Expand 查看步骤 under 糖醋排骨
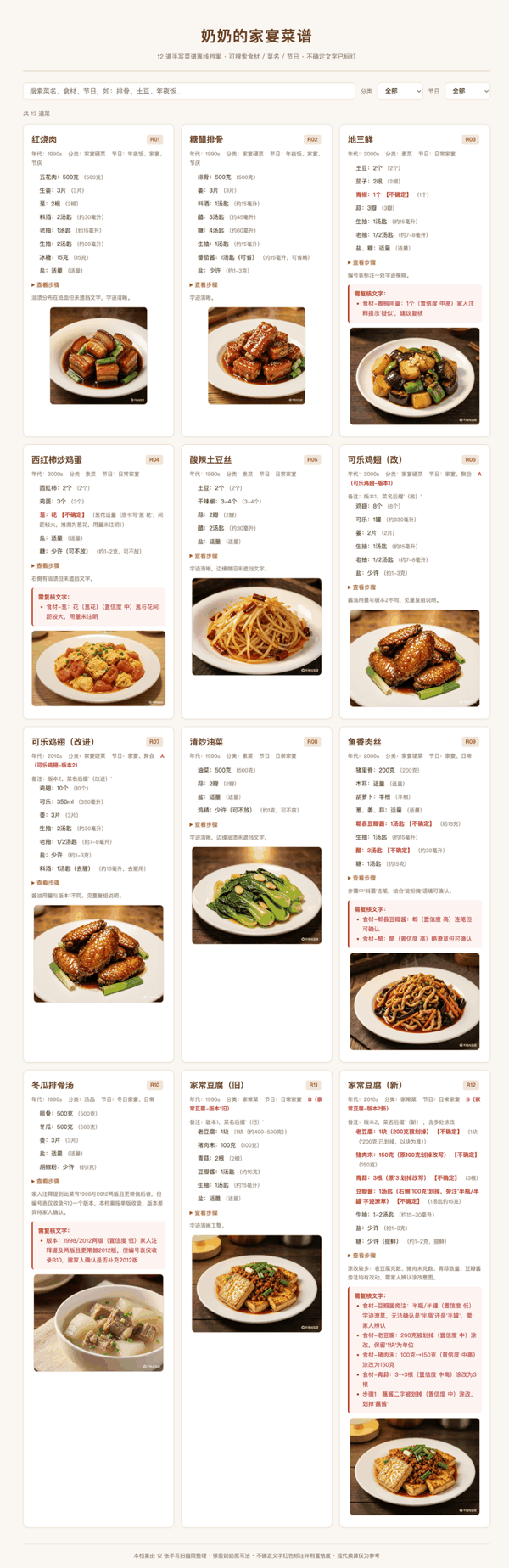This screenshot has height=1568, width=509. pos(203,284)
